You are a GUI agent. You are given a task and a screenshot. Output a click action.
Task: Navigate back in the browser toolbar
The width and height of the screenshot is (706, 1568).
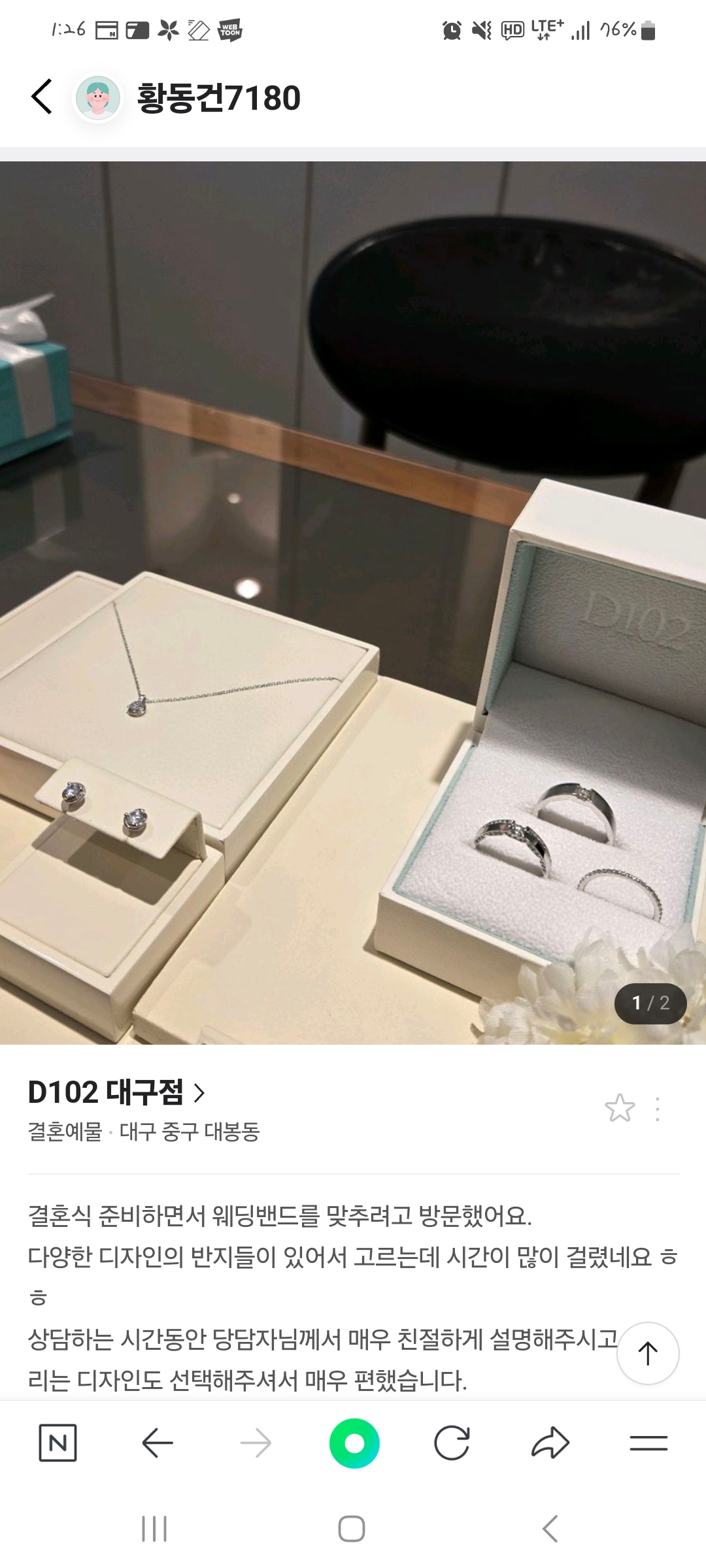pyautogui.click(x=157, y=1443)
